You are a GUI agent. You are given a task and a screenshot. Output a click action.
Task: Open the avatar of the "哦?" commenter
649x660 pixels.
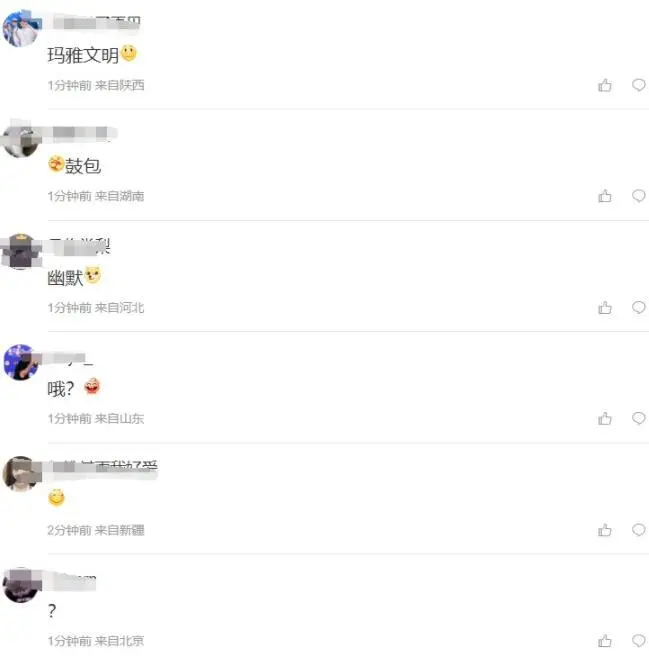pos(20,361)
